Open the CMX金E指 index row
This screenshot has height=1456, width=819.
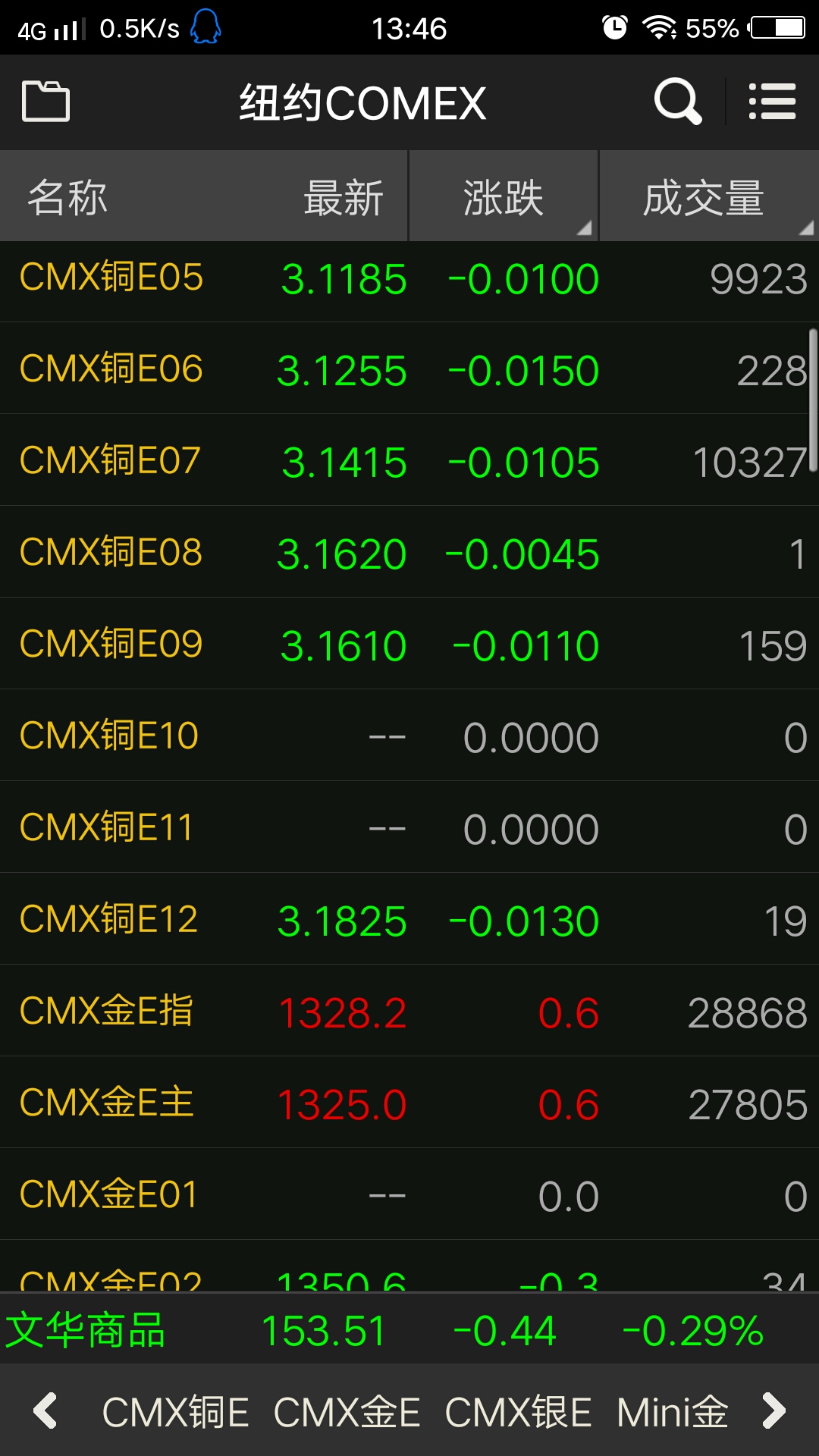(x=409, y=1012)
